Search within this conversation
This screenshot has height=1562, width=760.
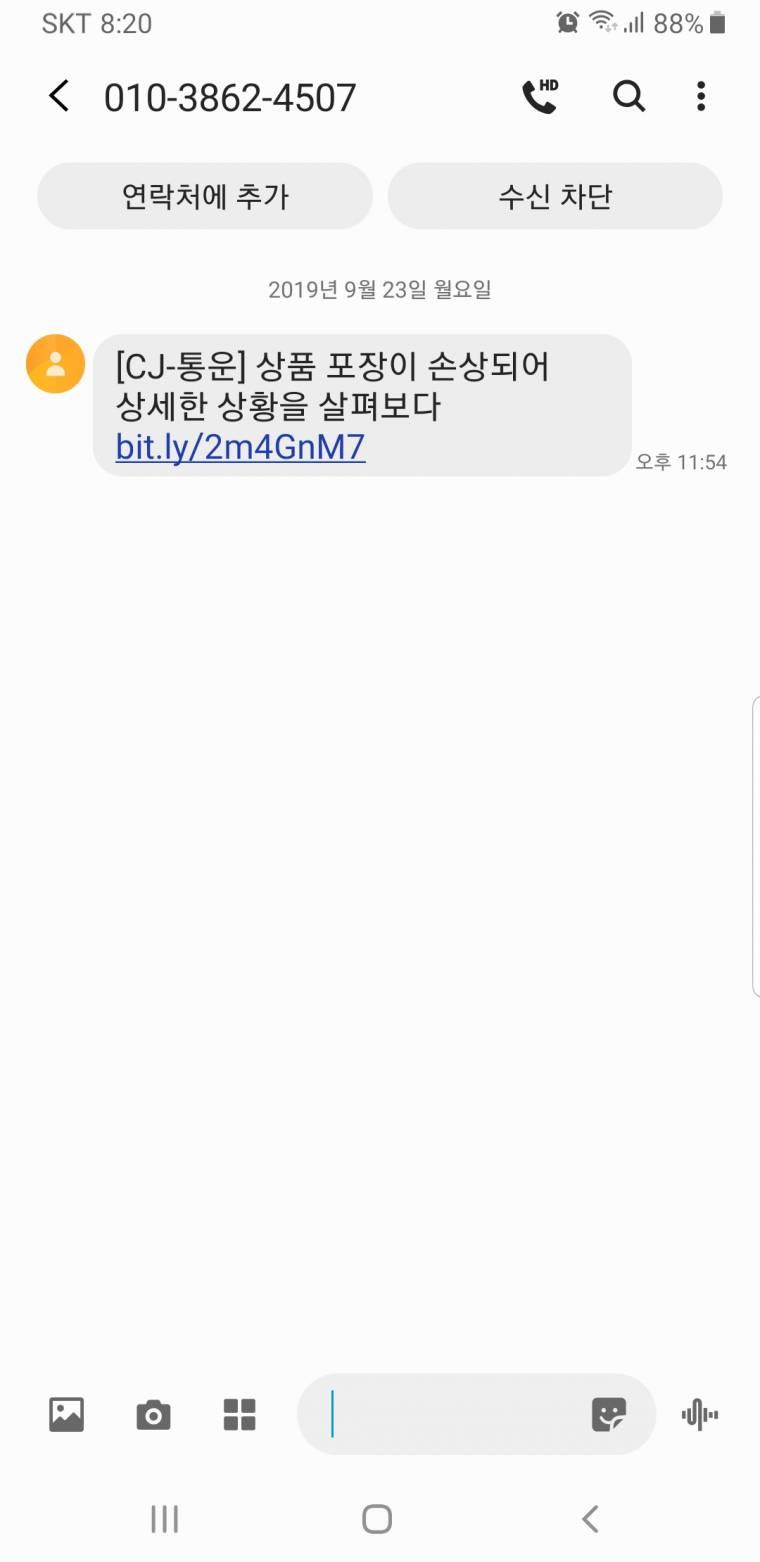(x=628, y=97)
